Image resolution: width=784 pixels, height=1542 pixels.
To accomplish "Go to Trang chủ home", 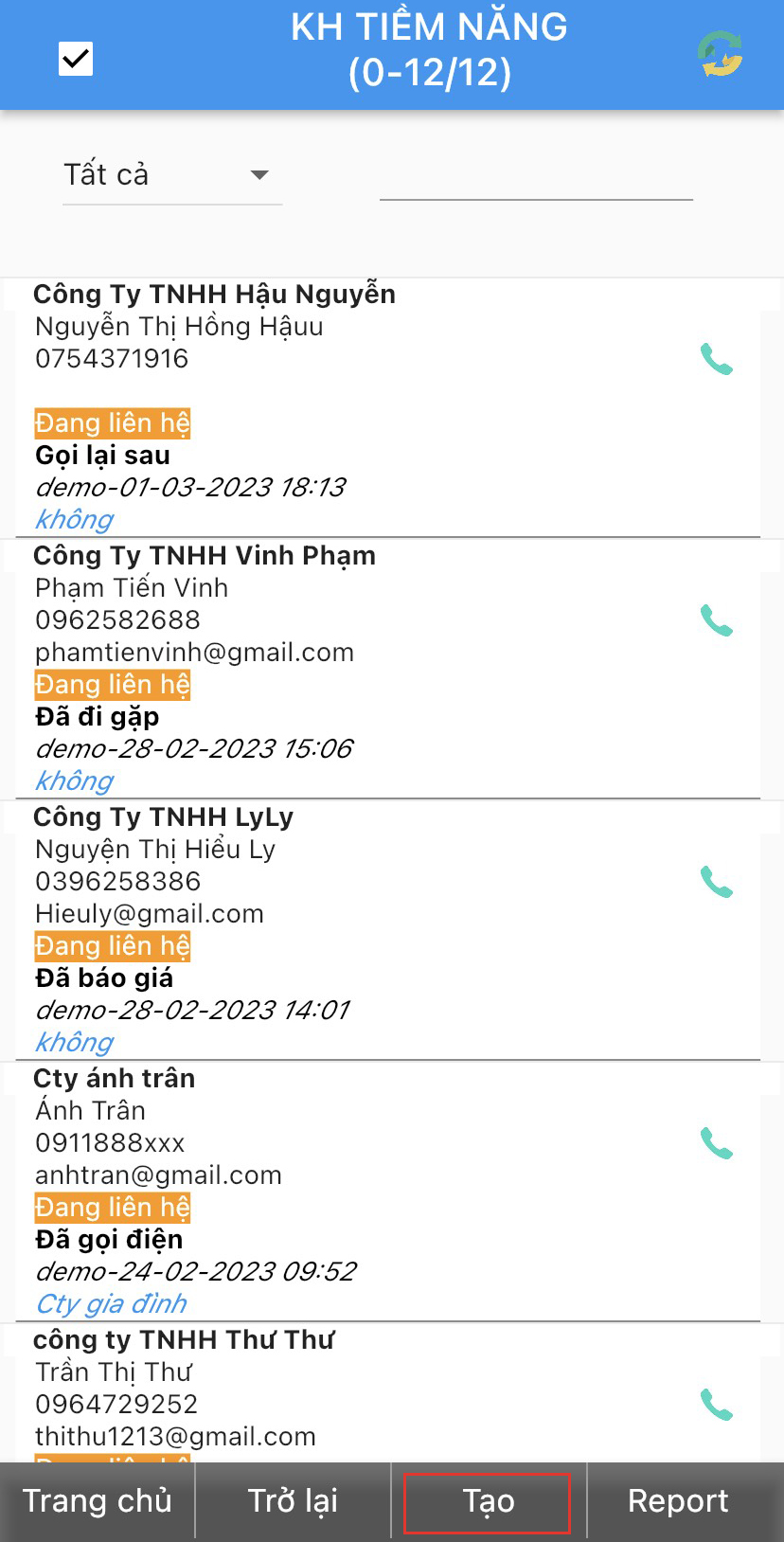I will (x=98, y=1501).
